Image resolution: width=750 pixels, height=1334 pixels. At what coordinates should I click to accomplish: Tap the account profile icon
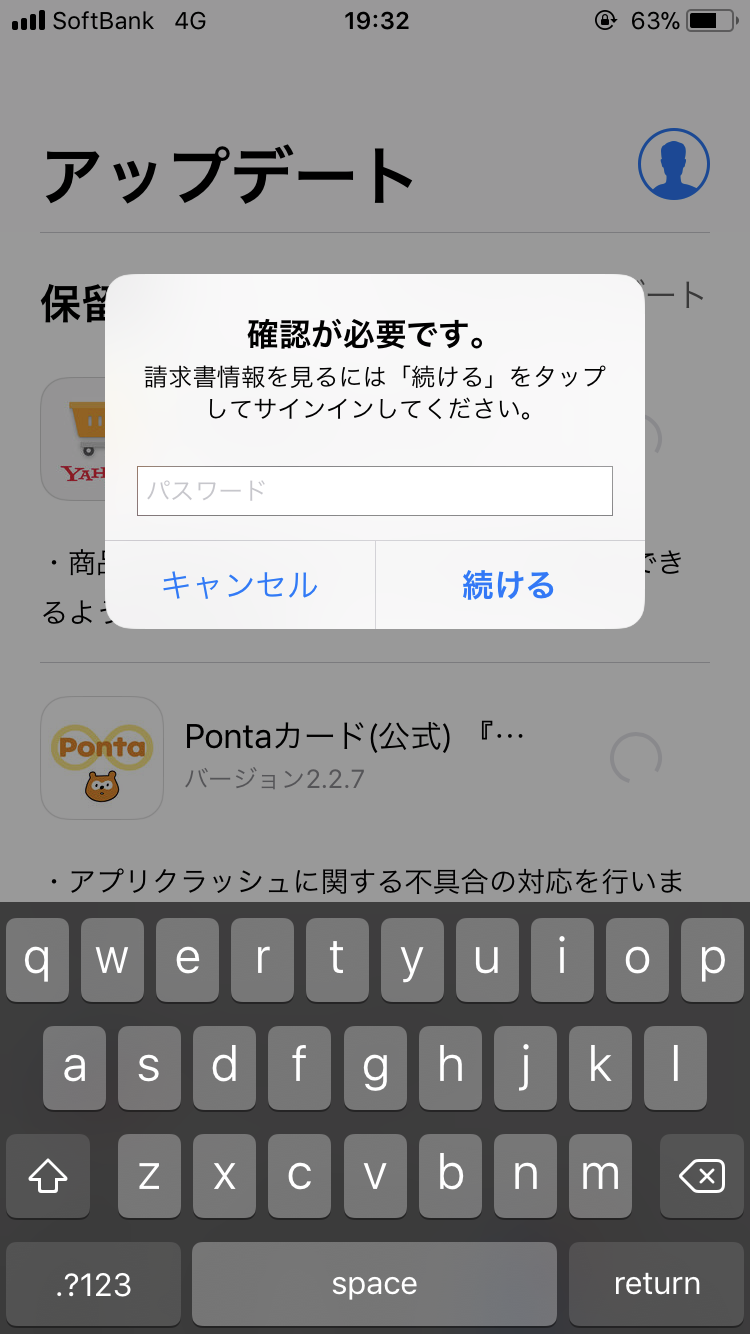[674, 164]
